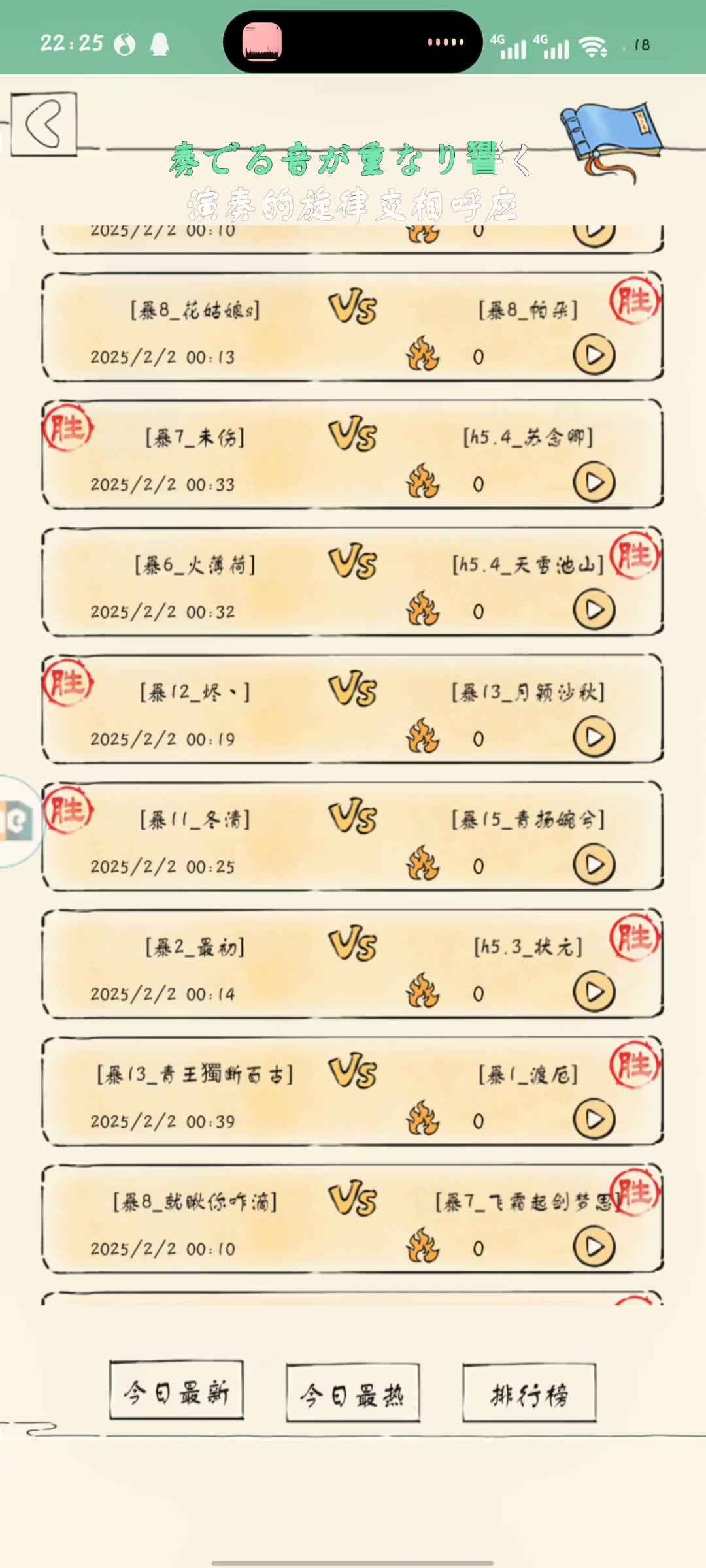Play the 花姑娘s vs 帕朵 battle replay

594,355
